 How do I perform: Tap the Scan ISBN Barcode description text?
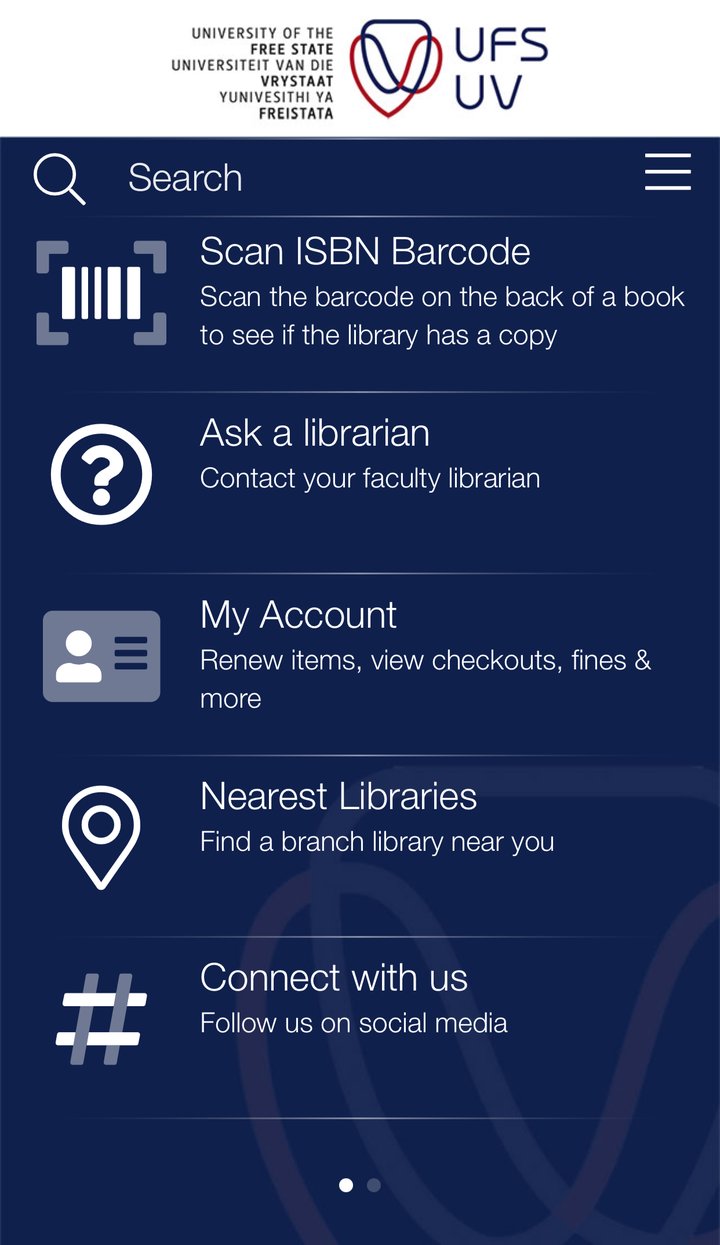[442, 315]
